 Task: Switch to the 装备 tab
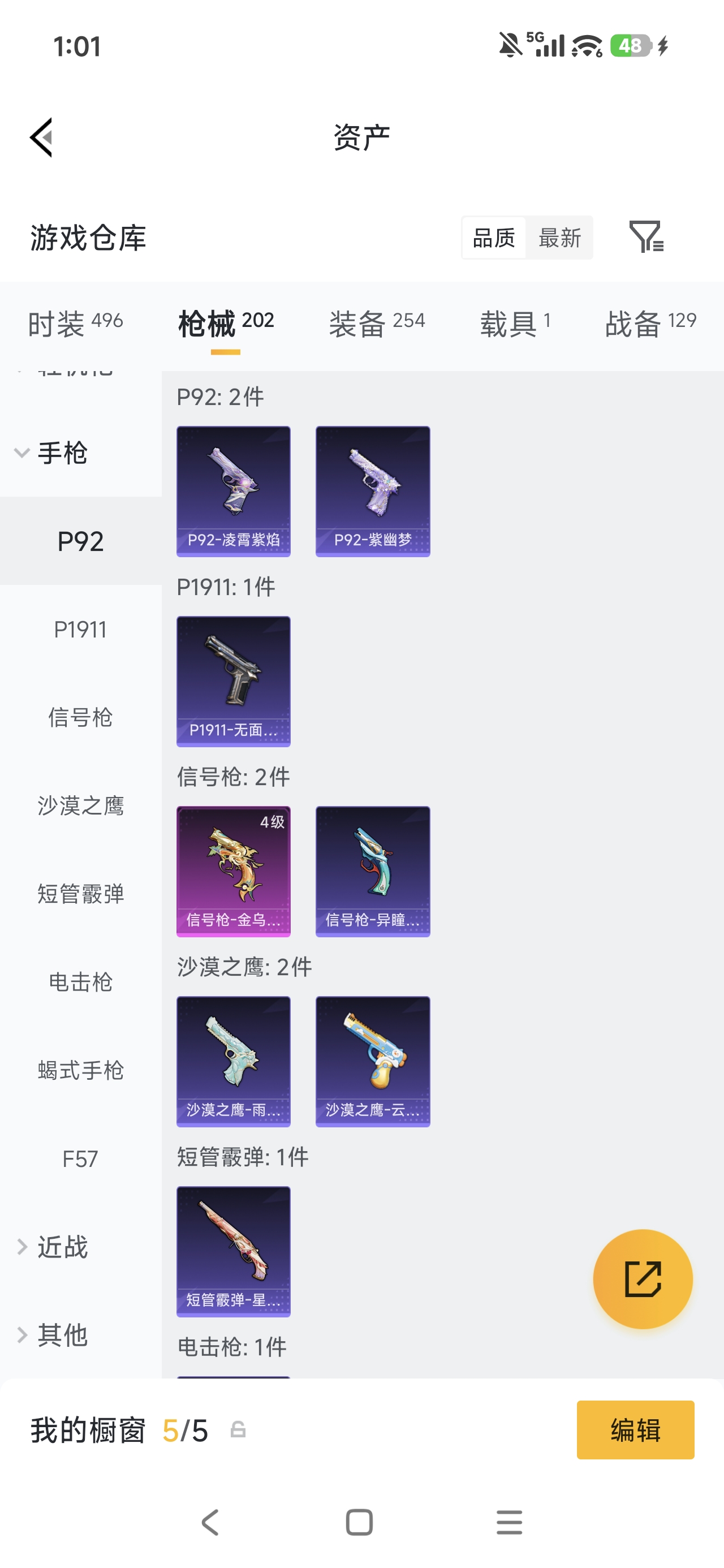pyautogui.click(x=376, y=322)
